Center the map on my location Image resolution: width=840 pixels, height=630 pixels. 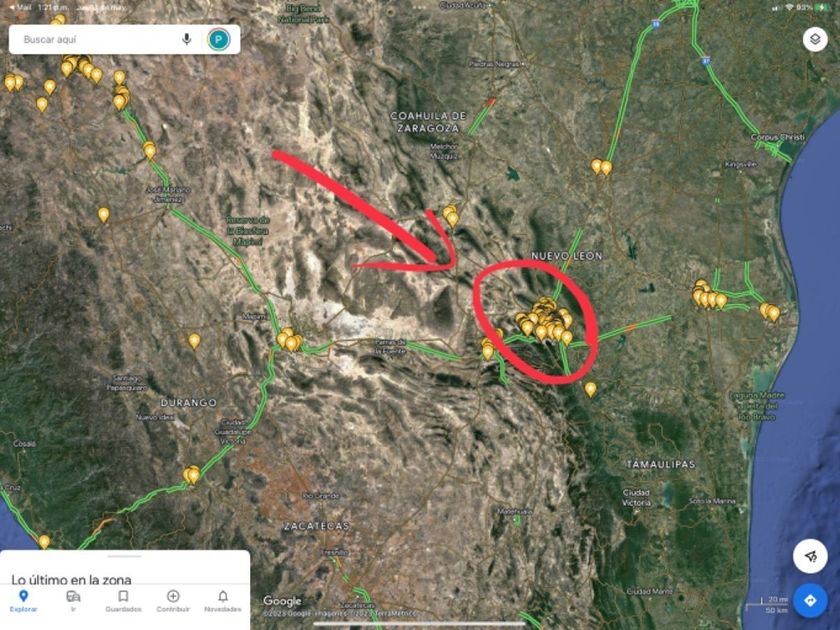810,556
